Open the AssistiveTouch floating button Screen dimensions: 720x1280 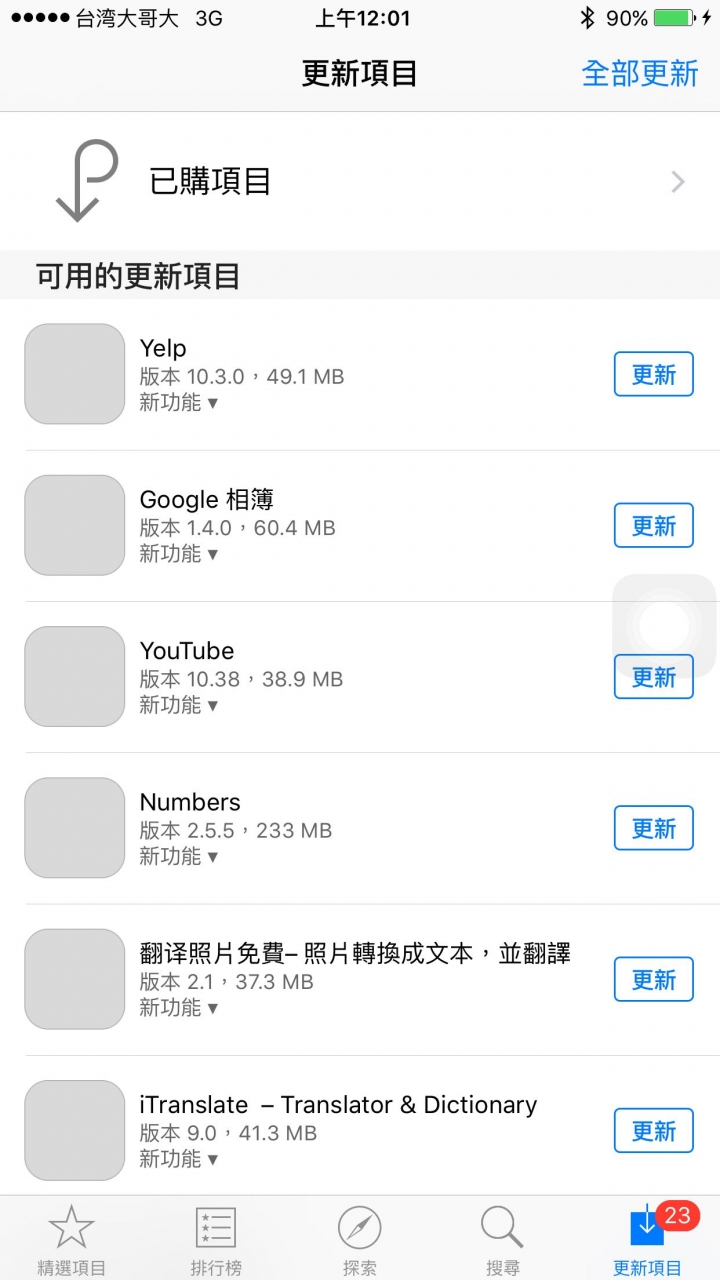(664, 626)
